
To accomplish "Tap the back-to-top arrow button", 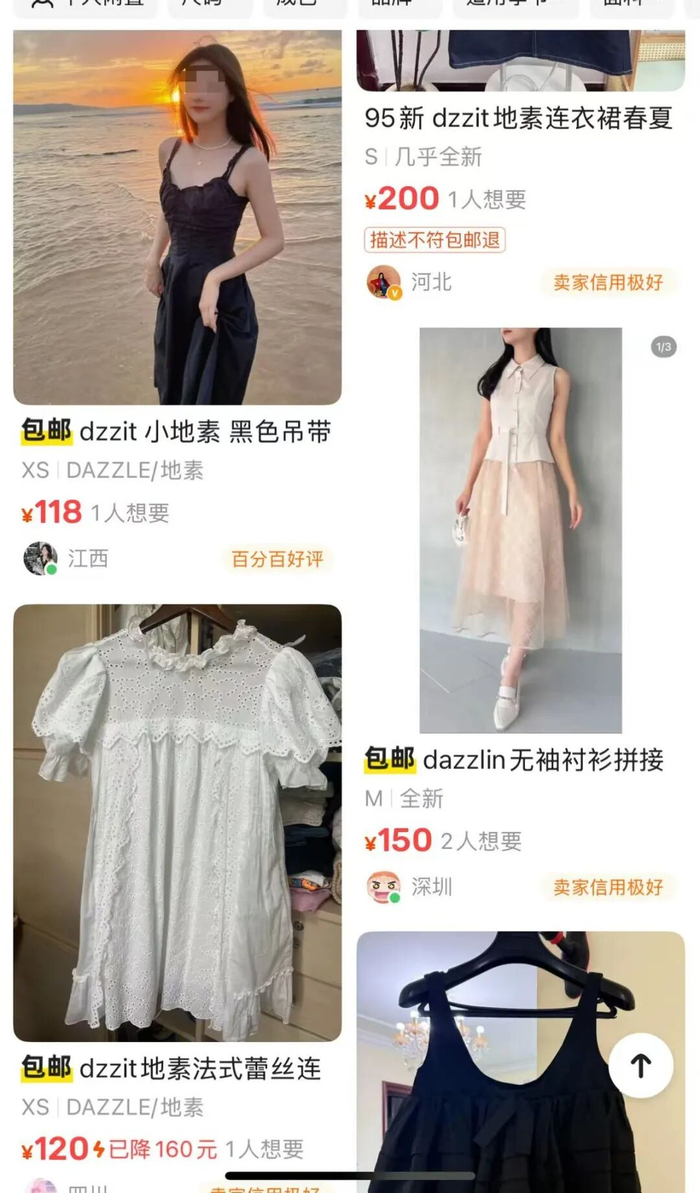I will tap(641, 1065).
